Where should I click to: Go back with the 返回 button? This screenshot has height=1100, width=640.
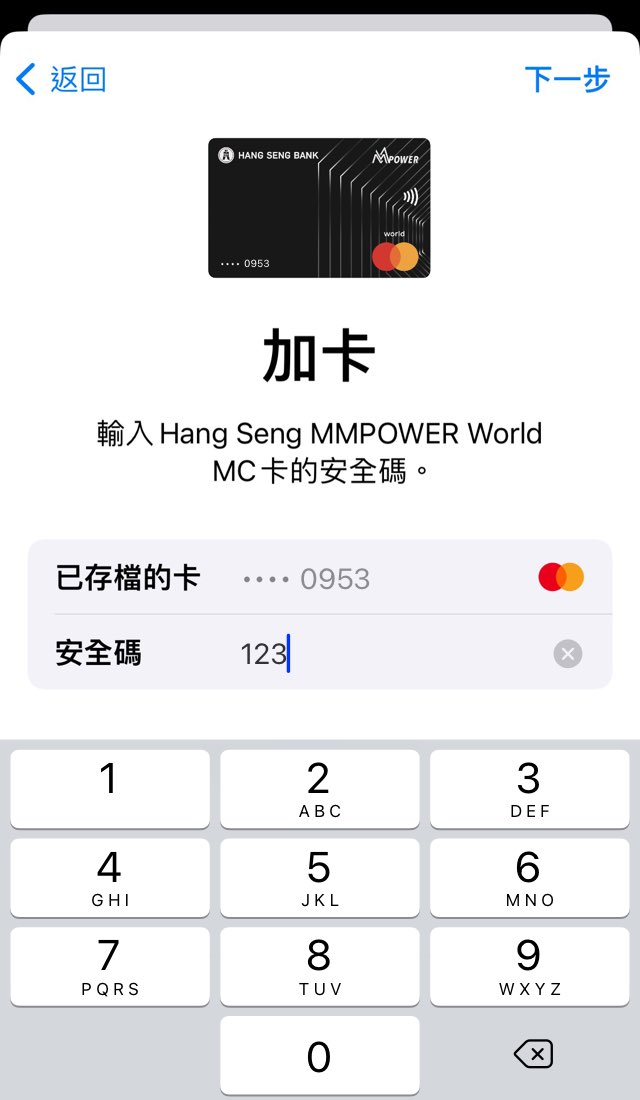pos(62,80)
